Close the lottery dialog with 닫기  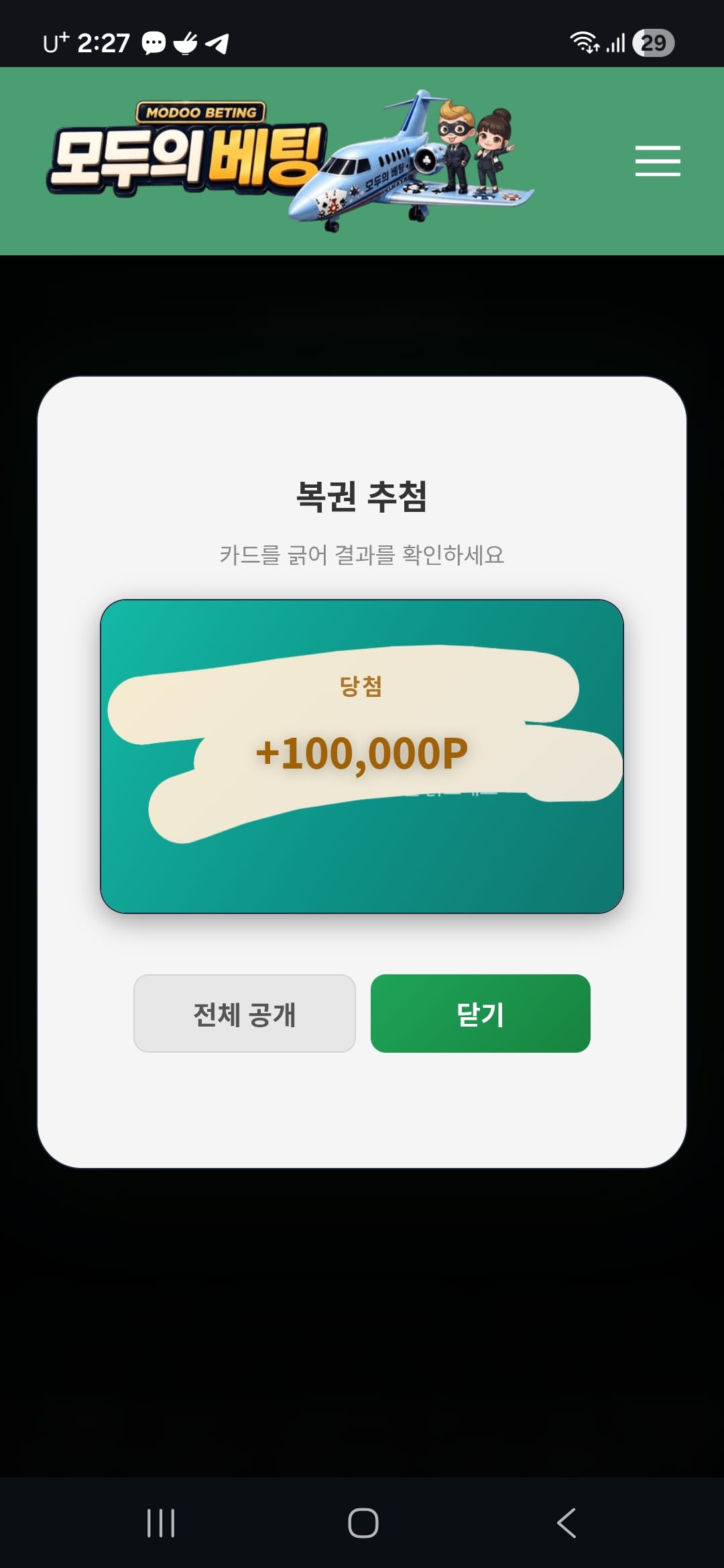tap(481, 1013)
